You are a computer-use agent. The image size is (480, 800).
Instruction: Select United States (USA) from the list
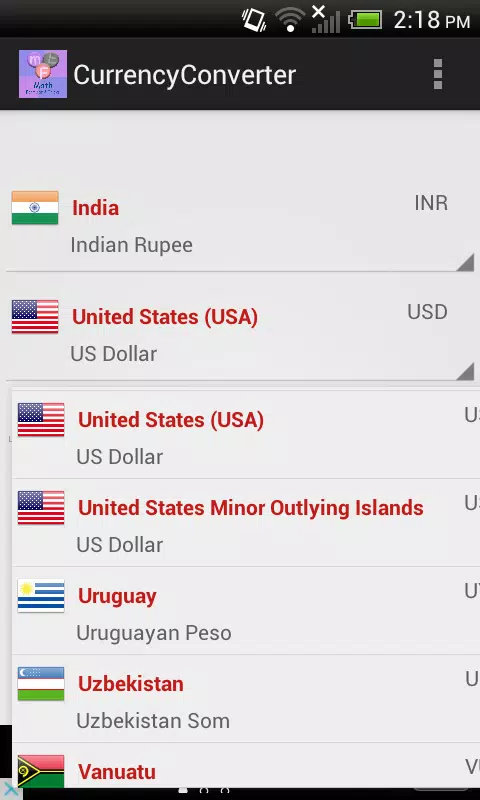coord(246,435)
